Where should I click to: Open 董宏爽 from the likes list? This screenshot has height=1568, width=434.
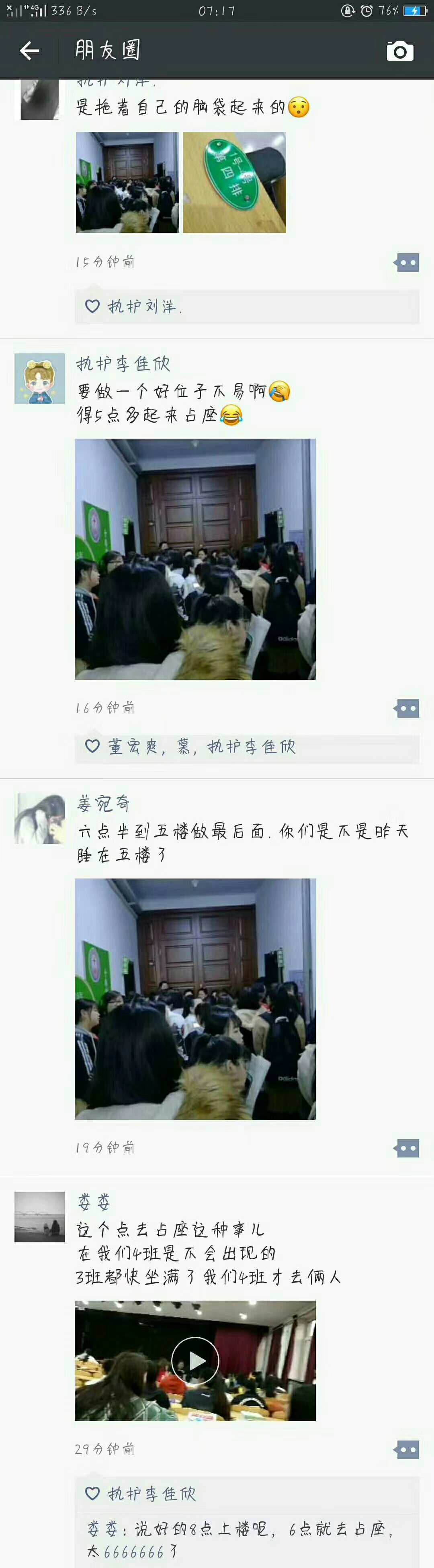tap(133, 746)
